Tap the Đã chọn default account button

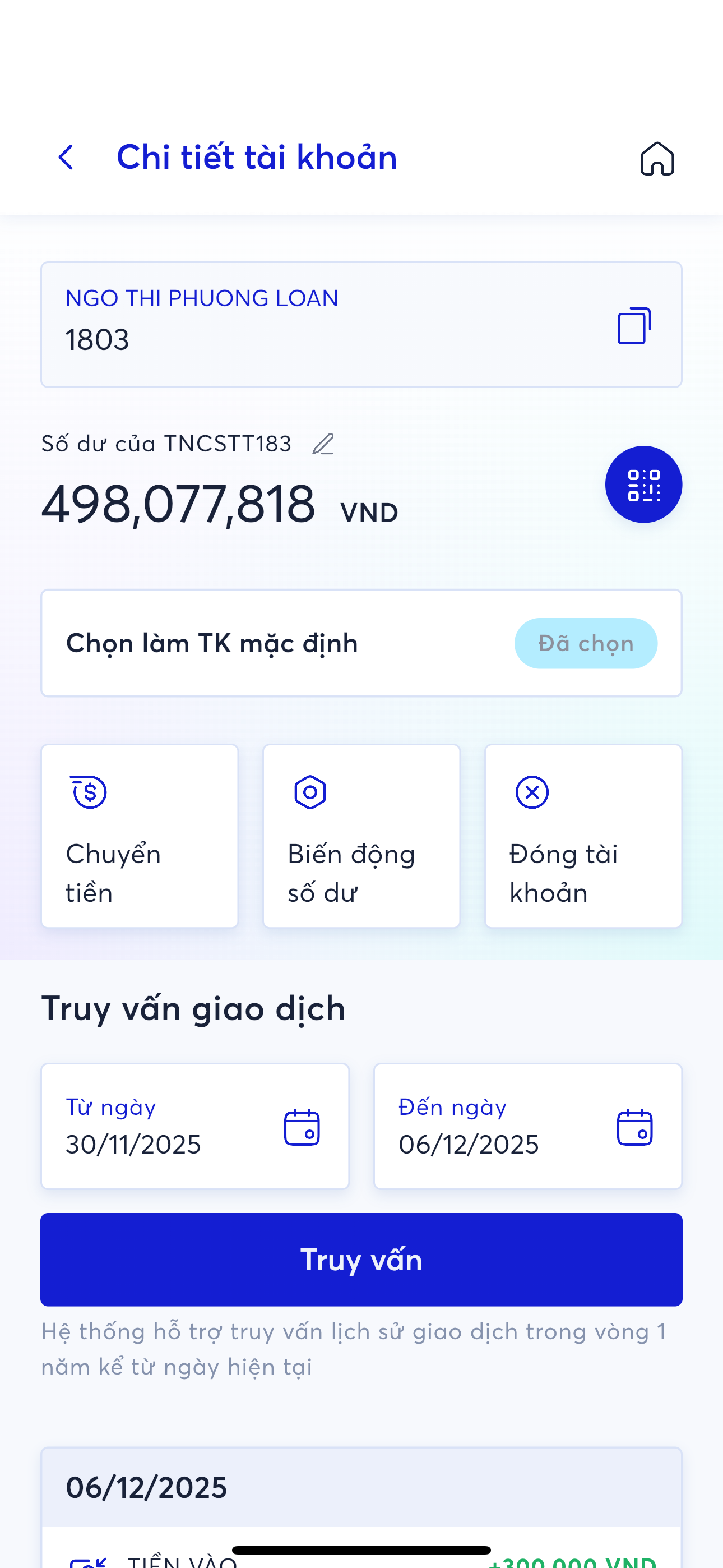(x=586, y=643)
